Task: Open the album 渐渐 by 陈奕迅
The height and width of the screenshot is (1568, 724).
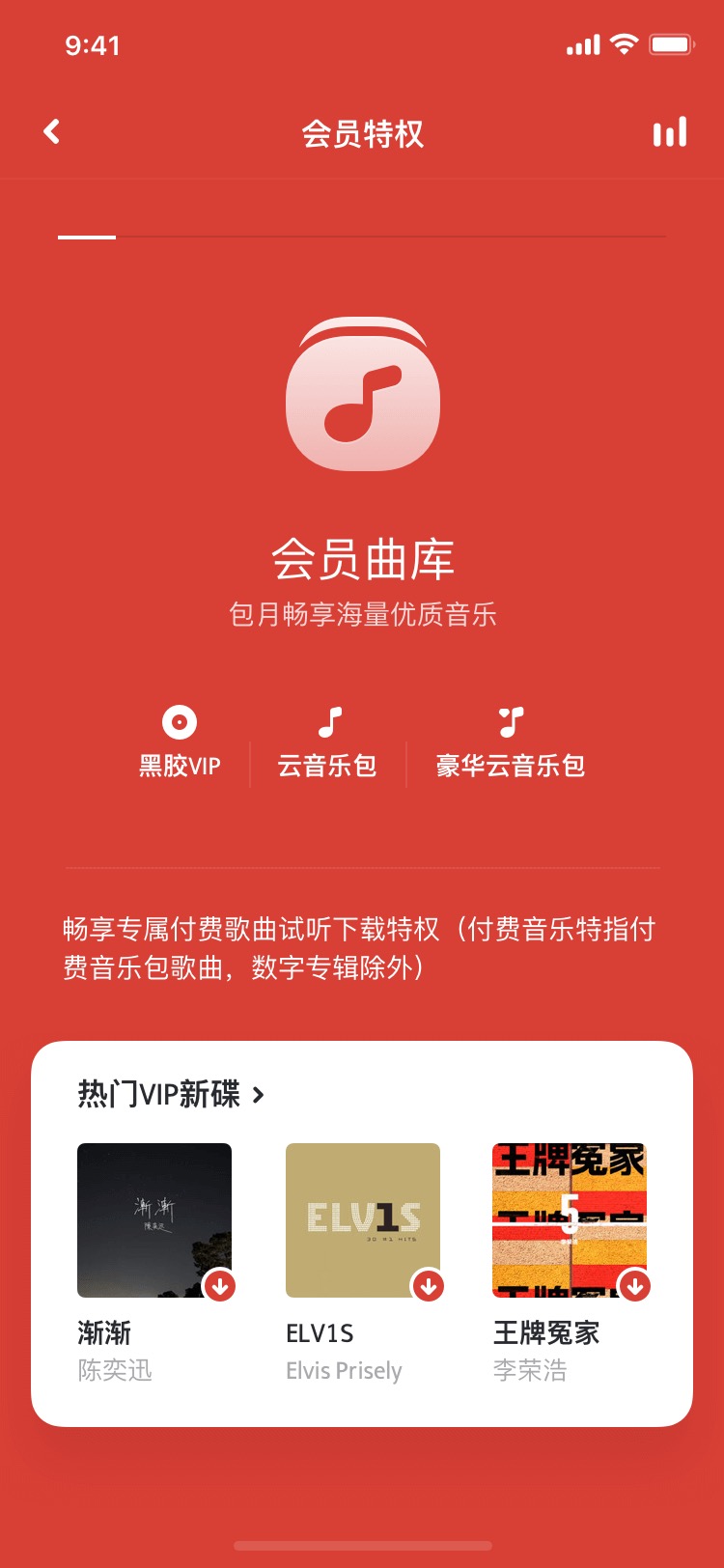Action: [154, 1220]
